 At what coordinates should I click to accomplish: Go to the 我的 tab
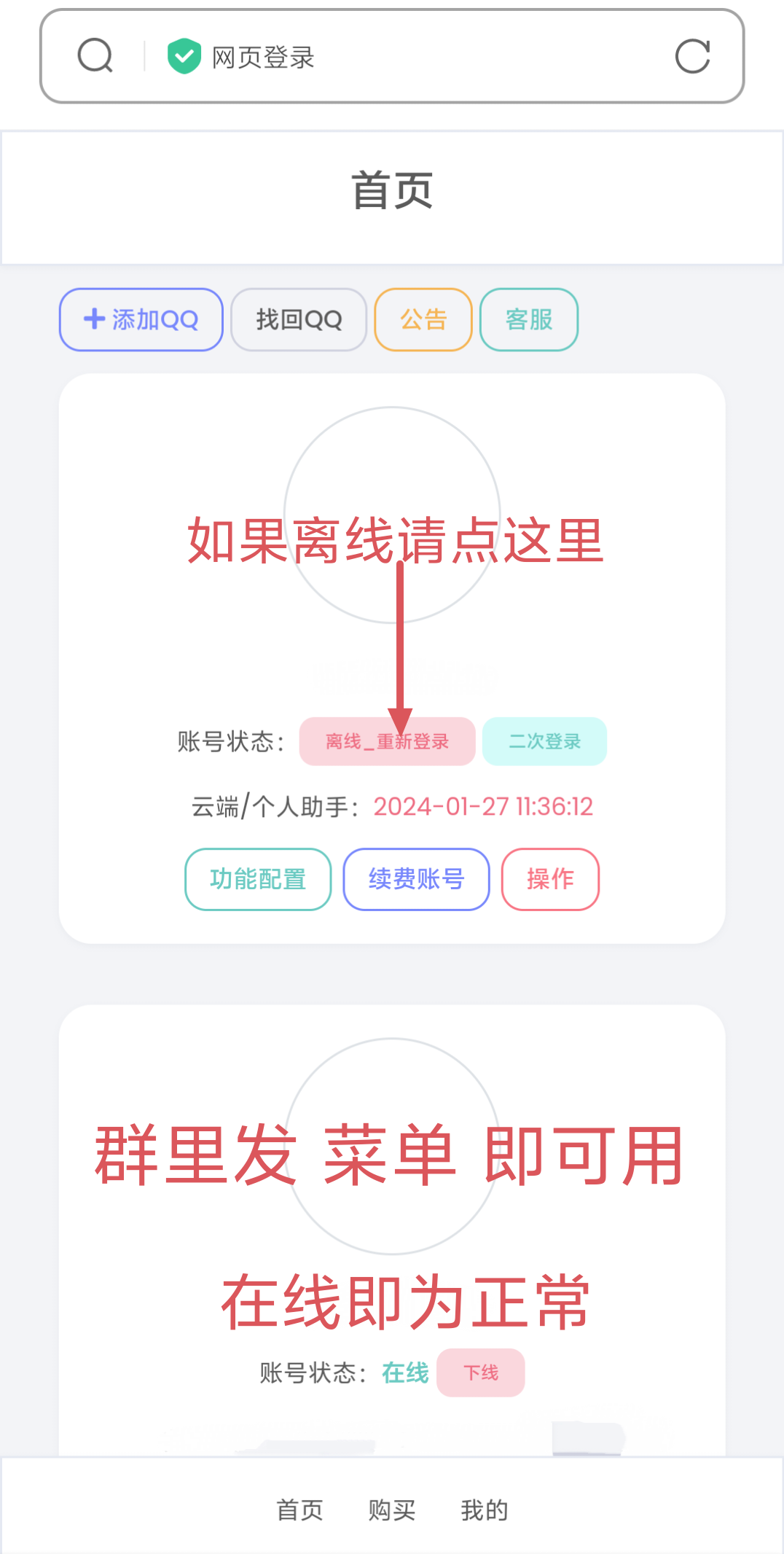click(485, 1510)
